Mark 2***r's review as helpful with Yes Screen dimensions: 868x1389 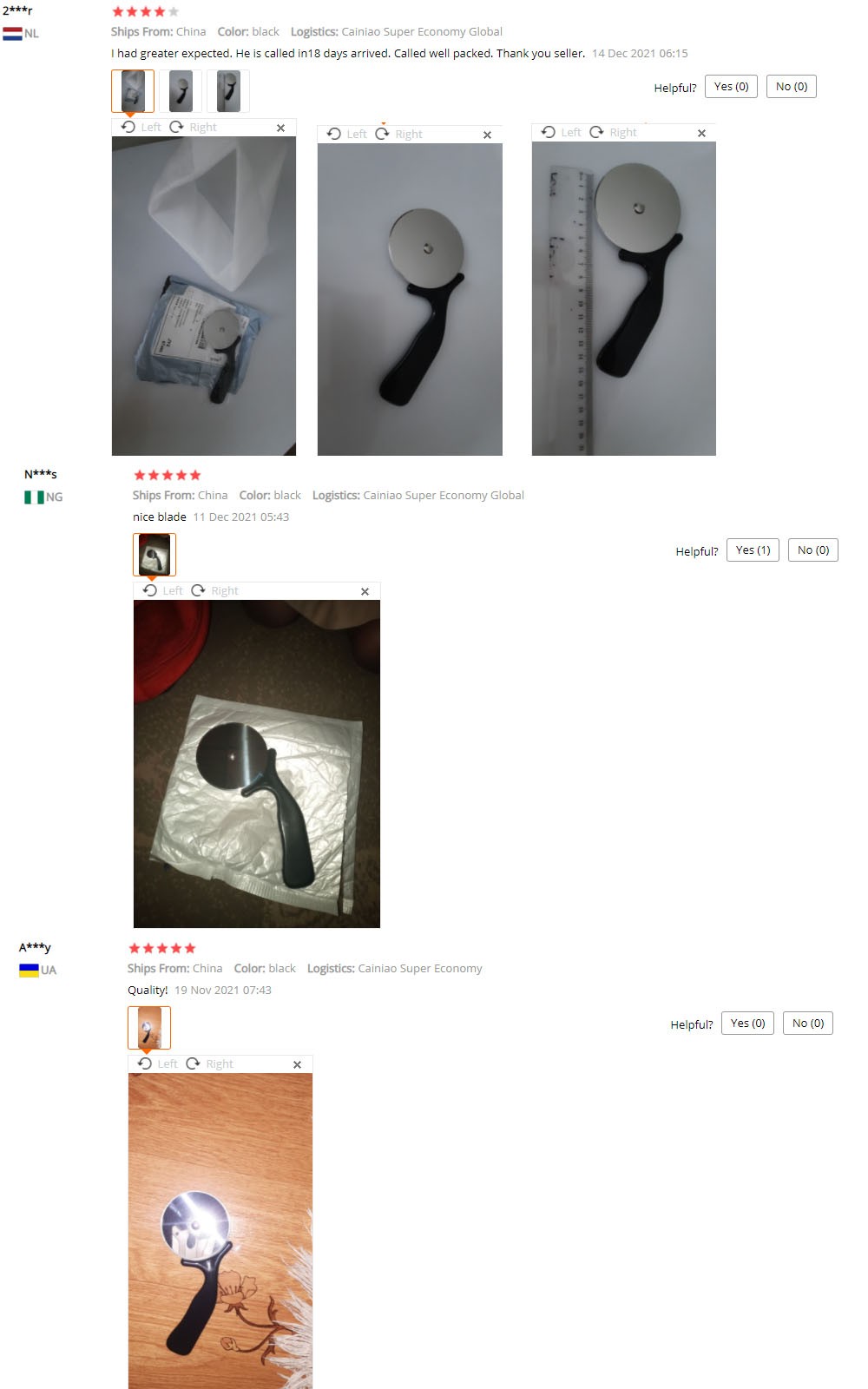coord(731,87)
